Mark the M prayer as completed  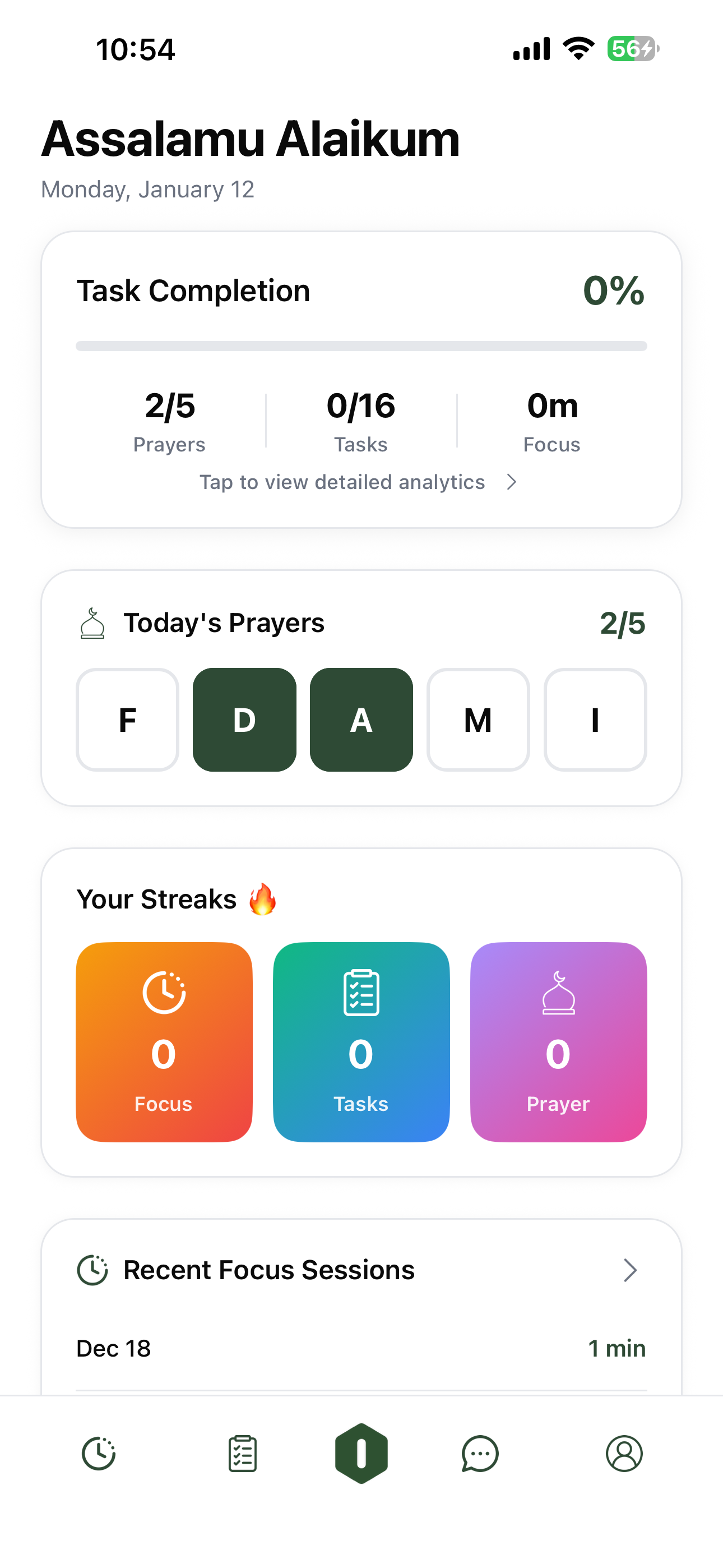pos(478,720)
